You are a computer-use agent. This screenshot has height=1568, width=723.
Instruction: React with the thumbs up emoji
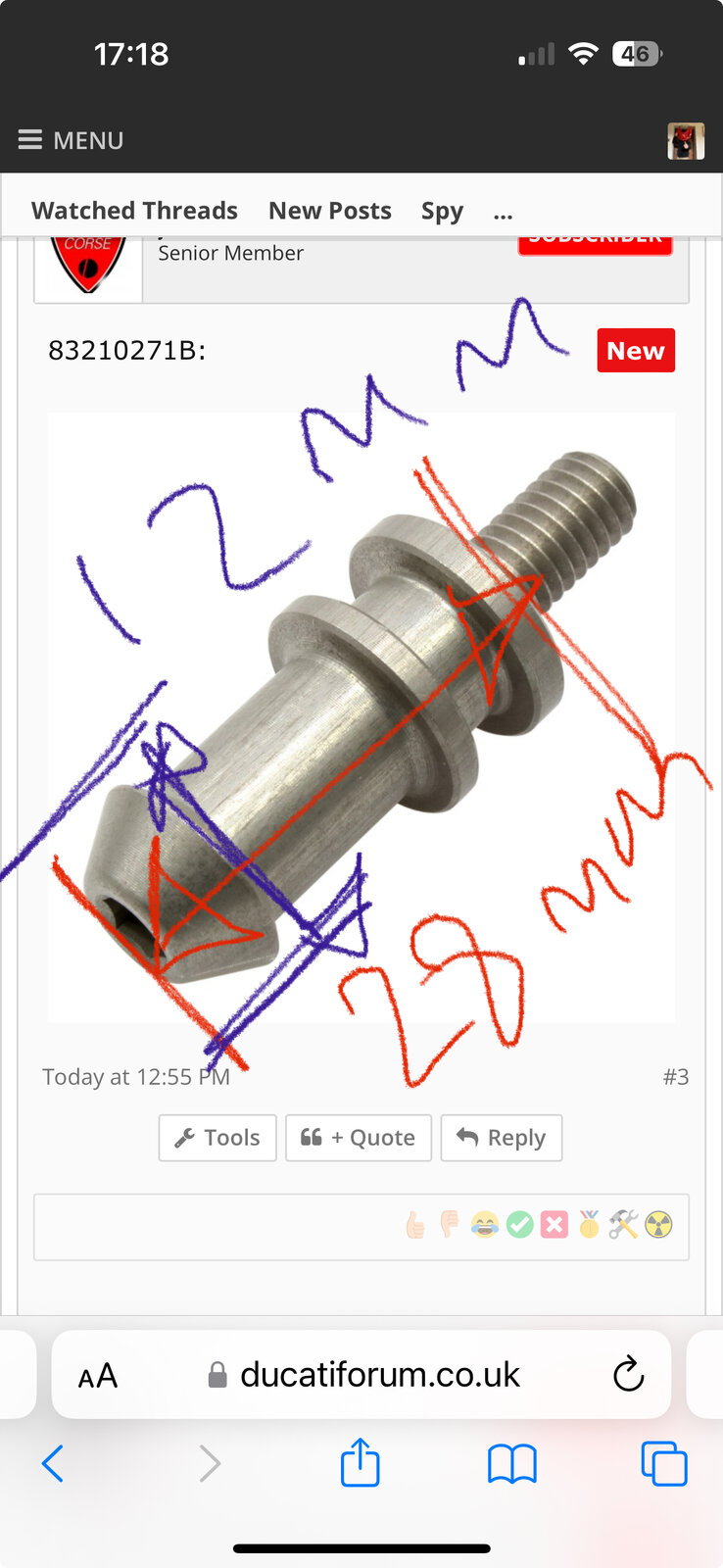coord(415,1225)
